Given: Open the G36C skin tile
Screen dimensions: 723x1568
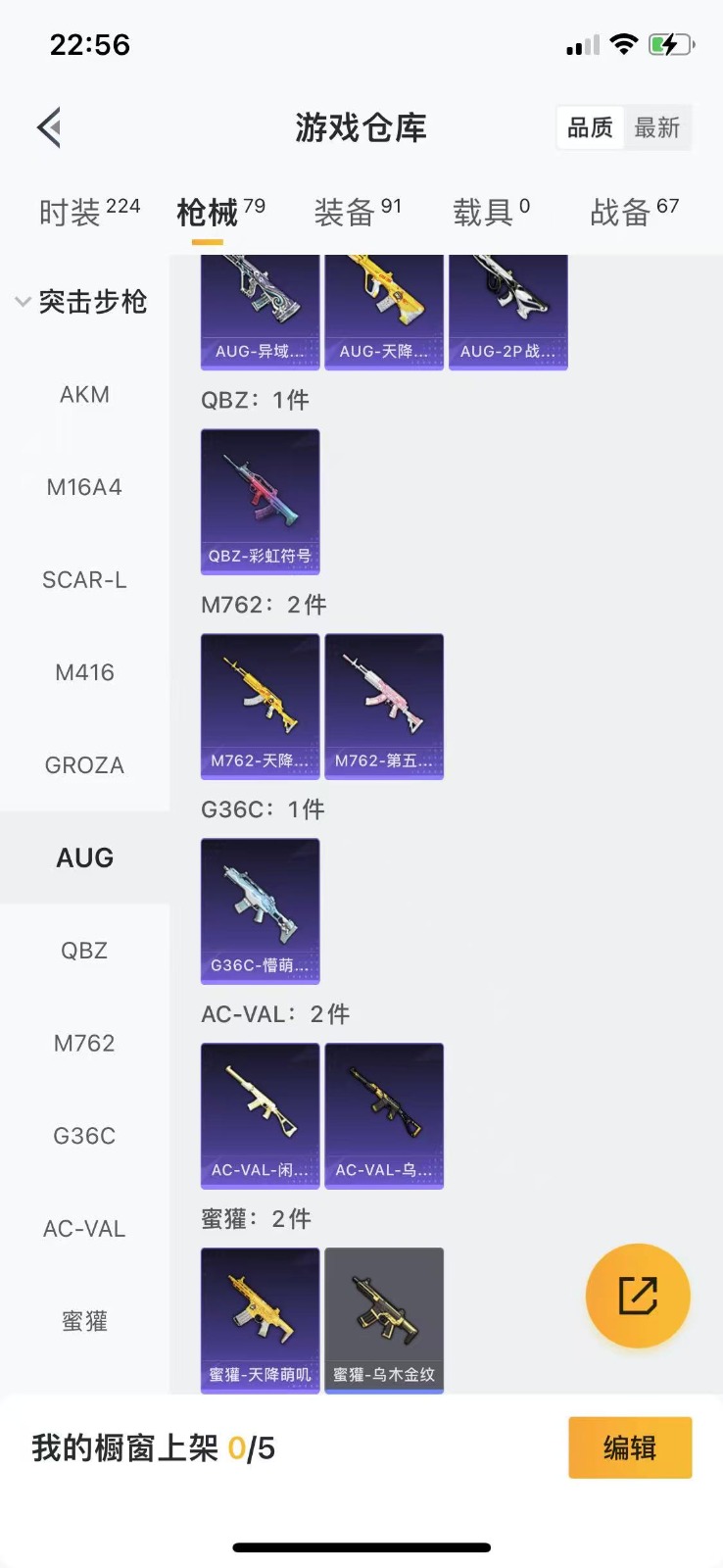Looking at the screenshot, I should [x=260, y=910].
